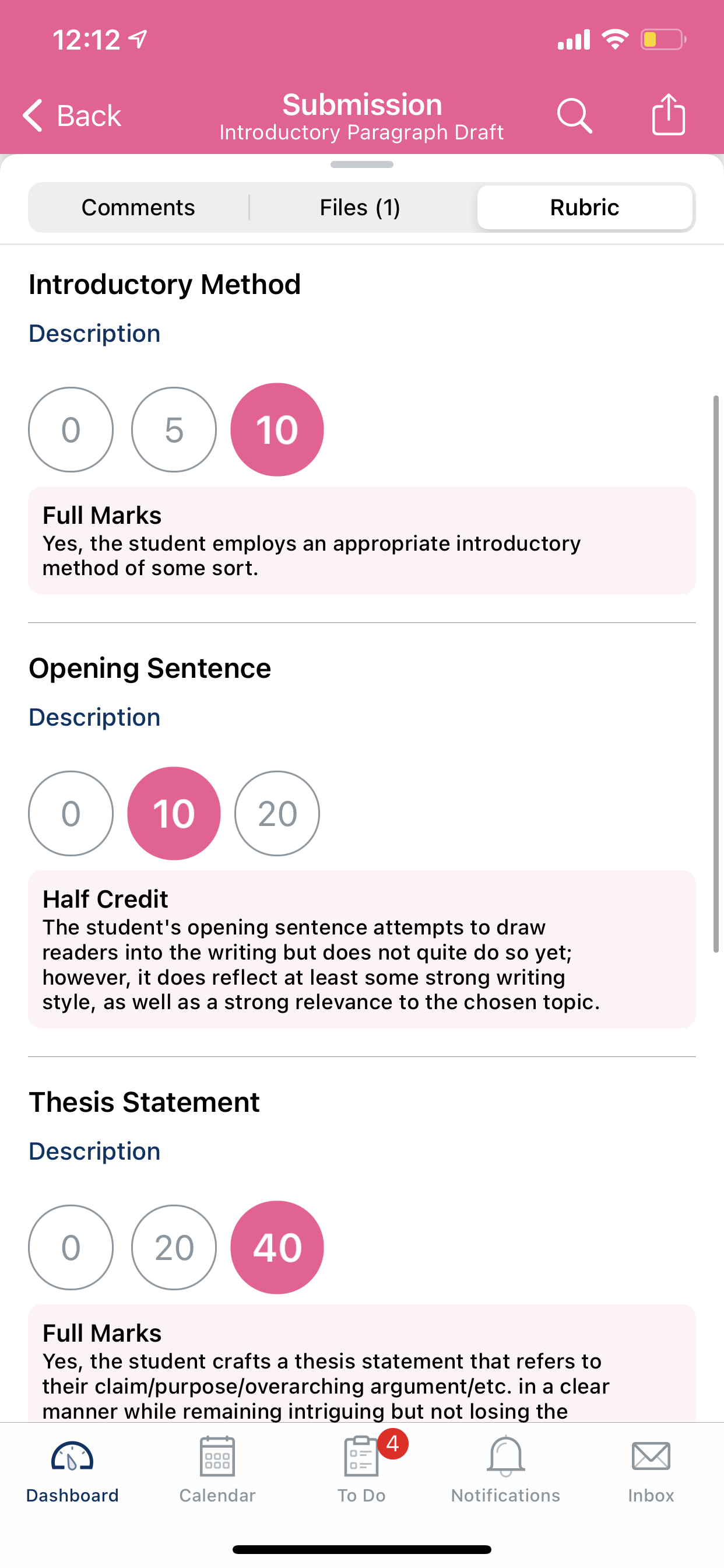This screenshot has height=1568, width=724.
Task: Open the To Do tab
Action: point(362,1469)
